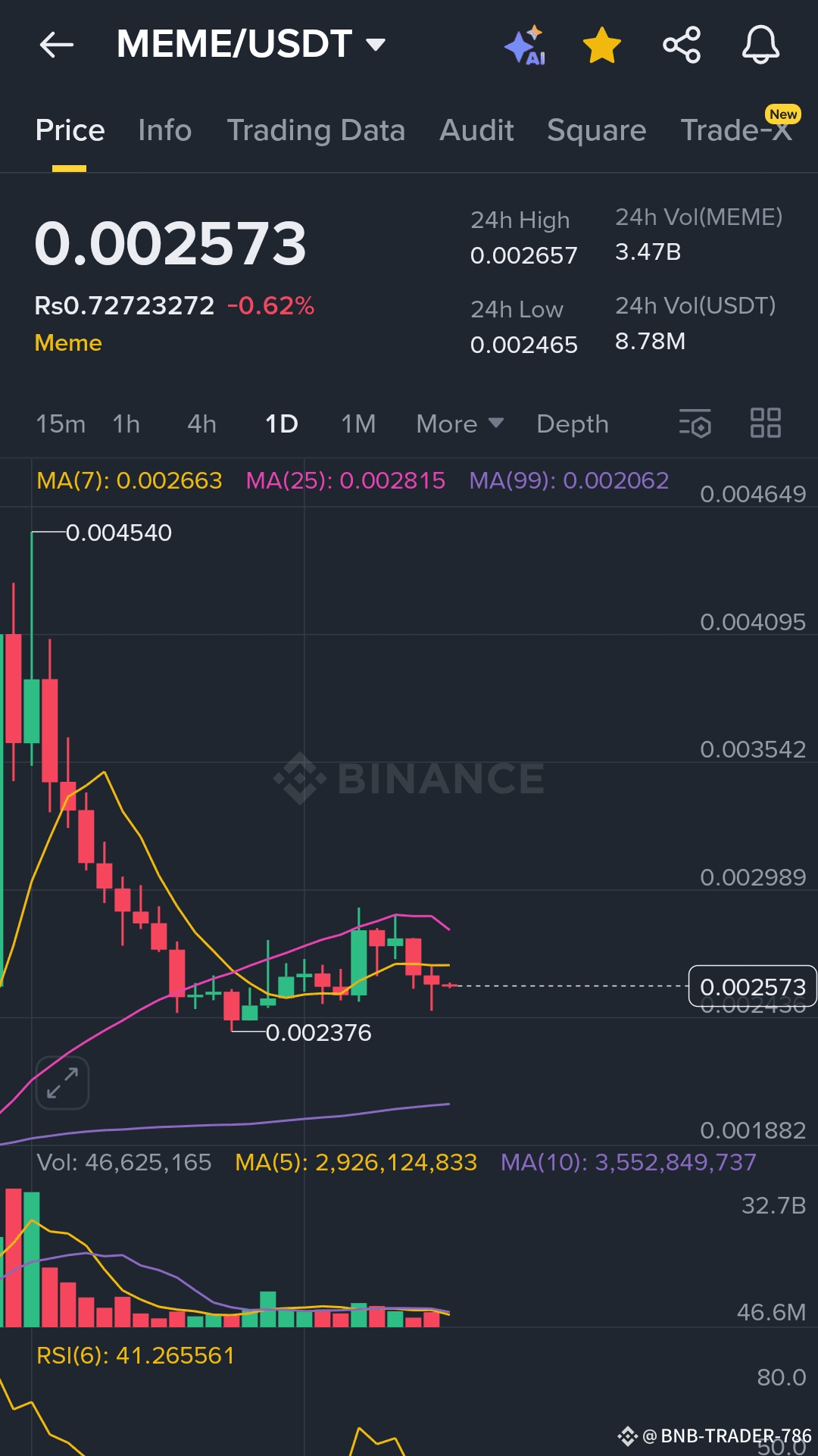Share this trading pair
This screenshot has height=1456, width=818.
tap(682, 45)
